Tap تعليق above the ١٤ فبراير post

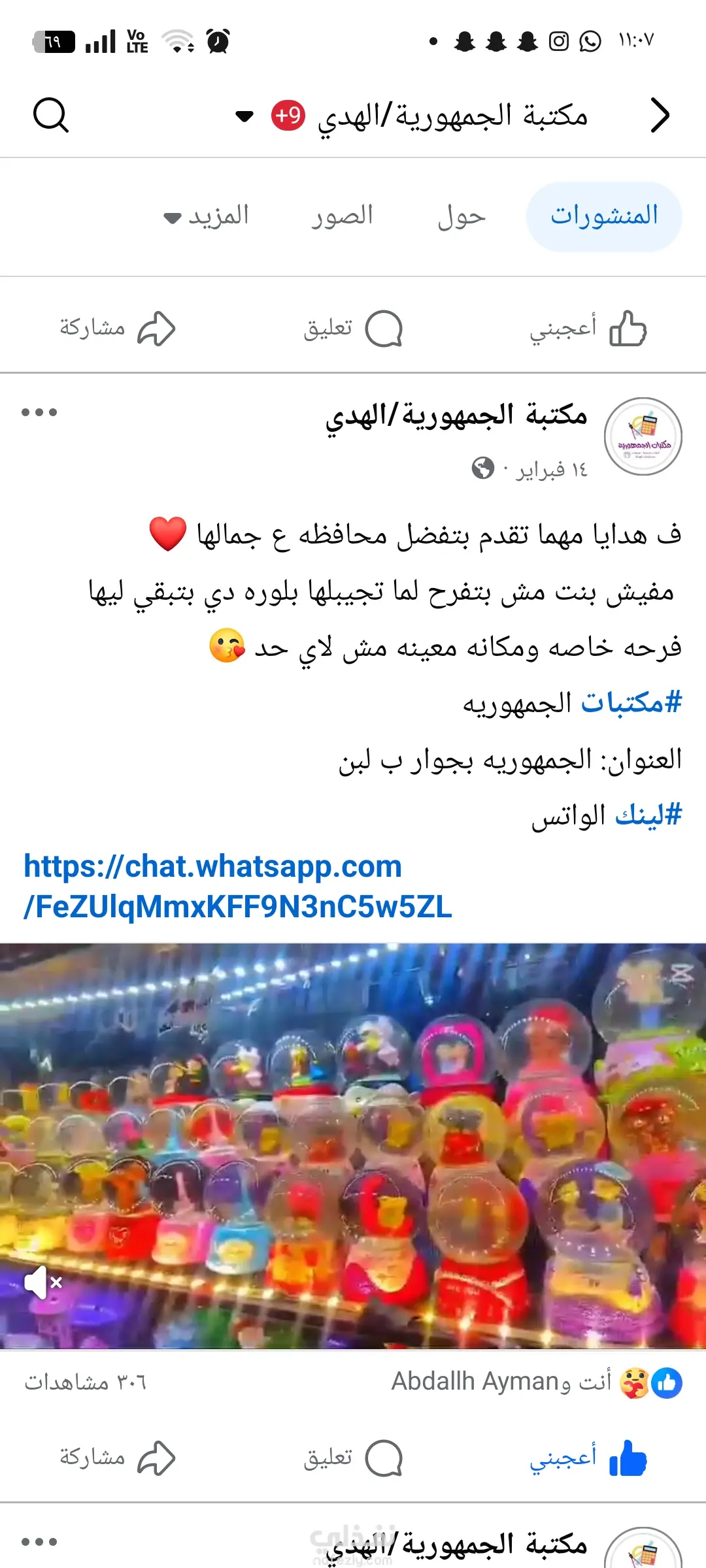click(x=353, y=327)
